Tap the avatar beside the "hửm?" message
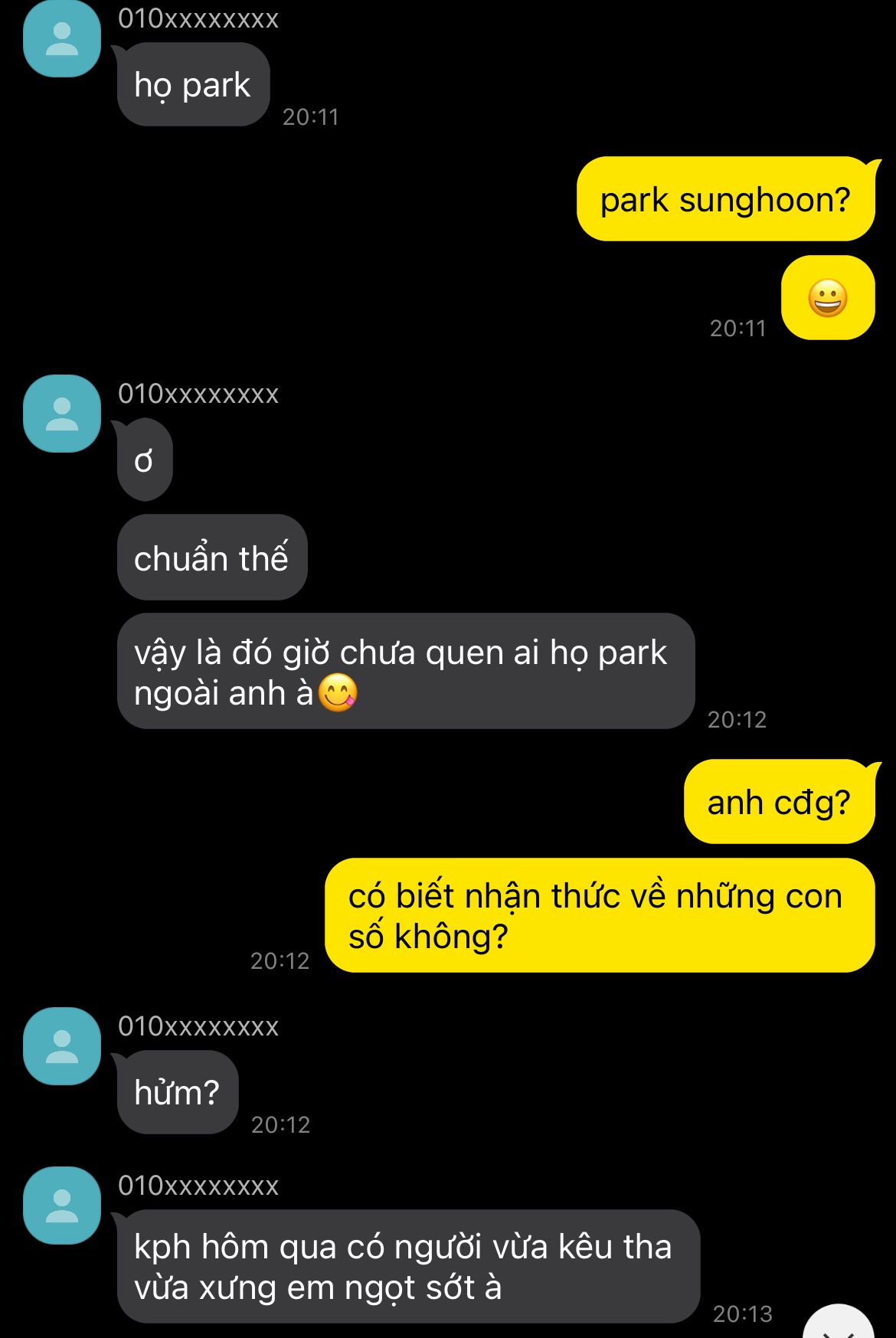The width and height of the screenshot is (896, 1338). (62, 1046)
